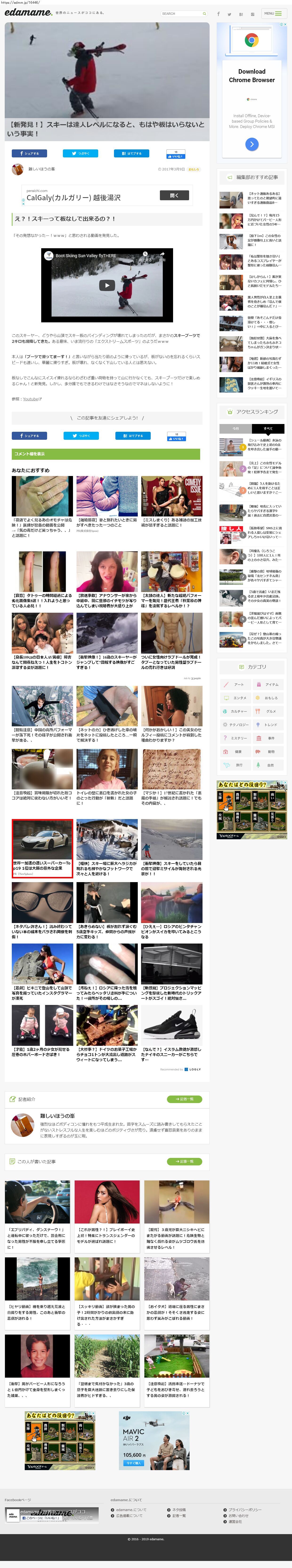Tweet article via top つぶやく button
292x1568 pixels.
pos(81,153)
